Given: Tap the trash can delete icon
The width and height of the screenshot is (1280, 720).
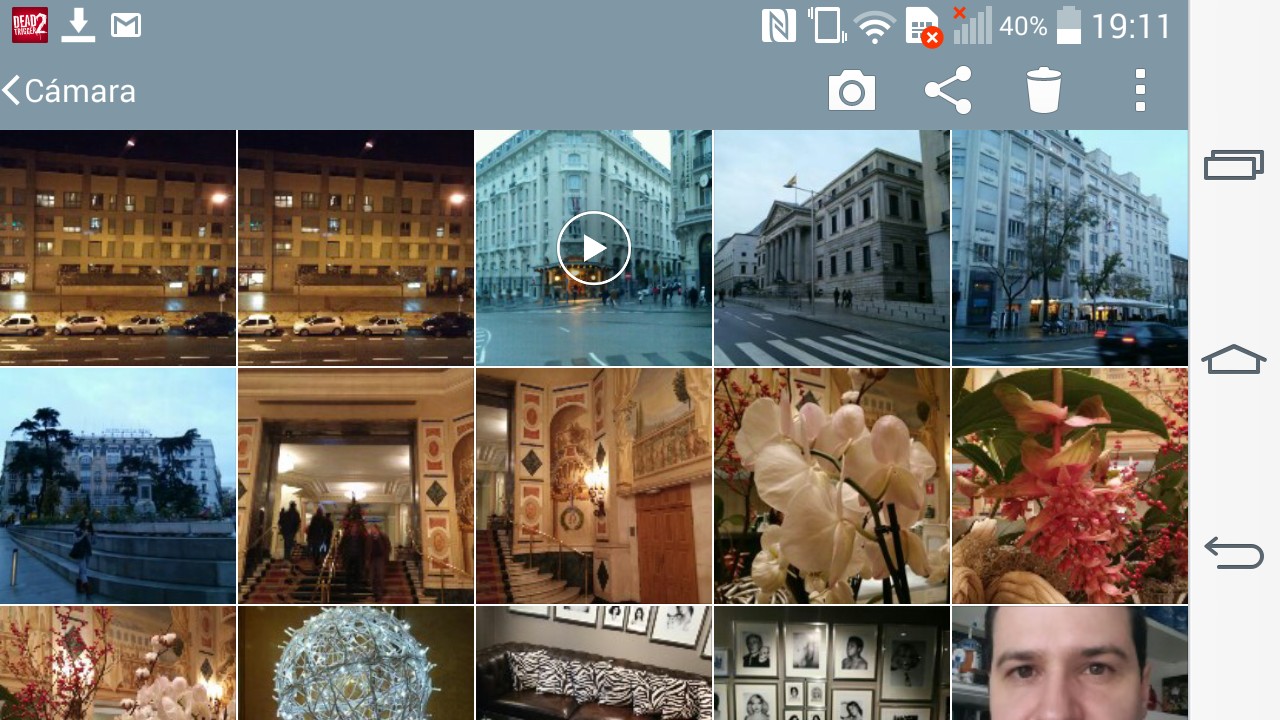Looking at the screenshot, I should (x=1043, y=91).
